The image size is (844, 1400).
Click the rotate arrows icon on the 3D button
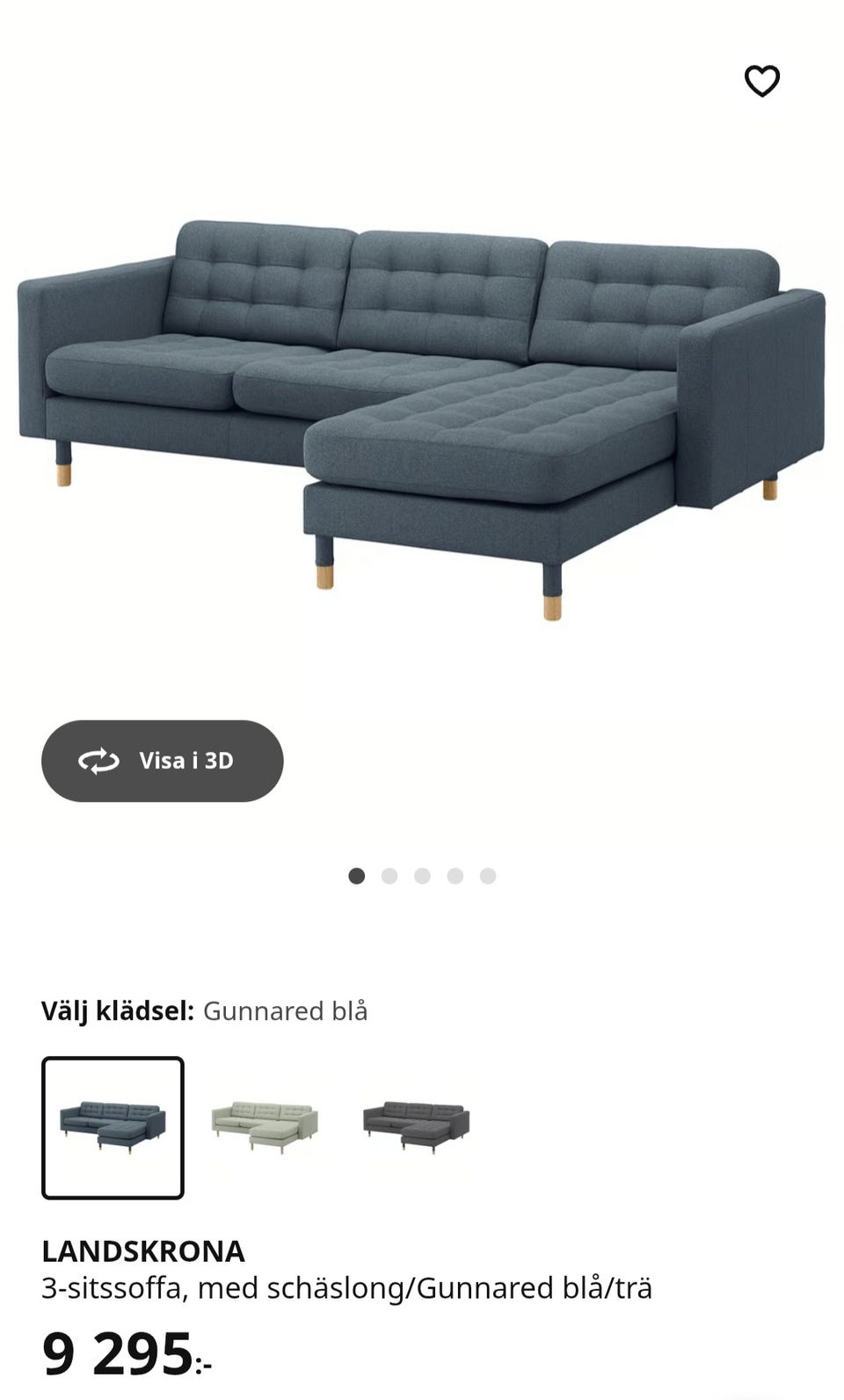(99, 762)
